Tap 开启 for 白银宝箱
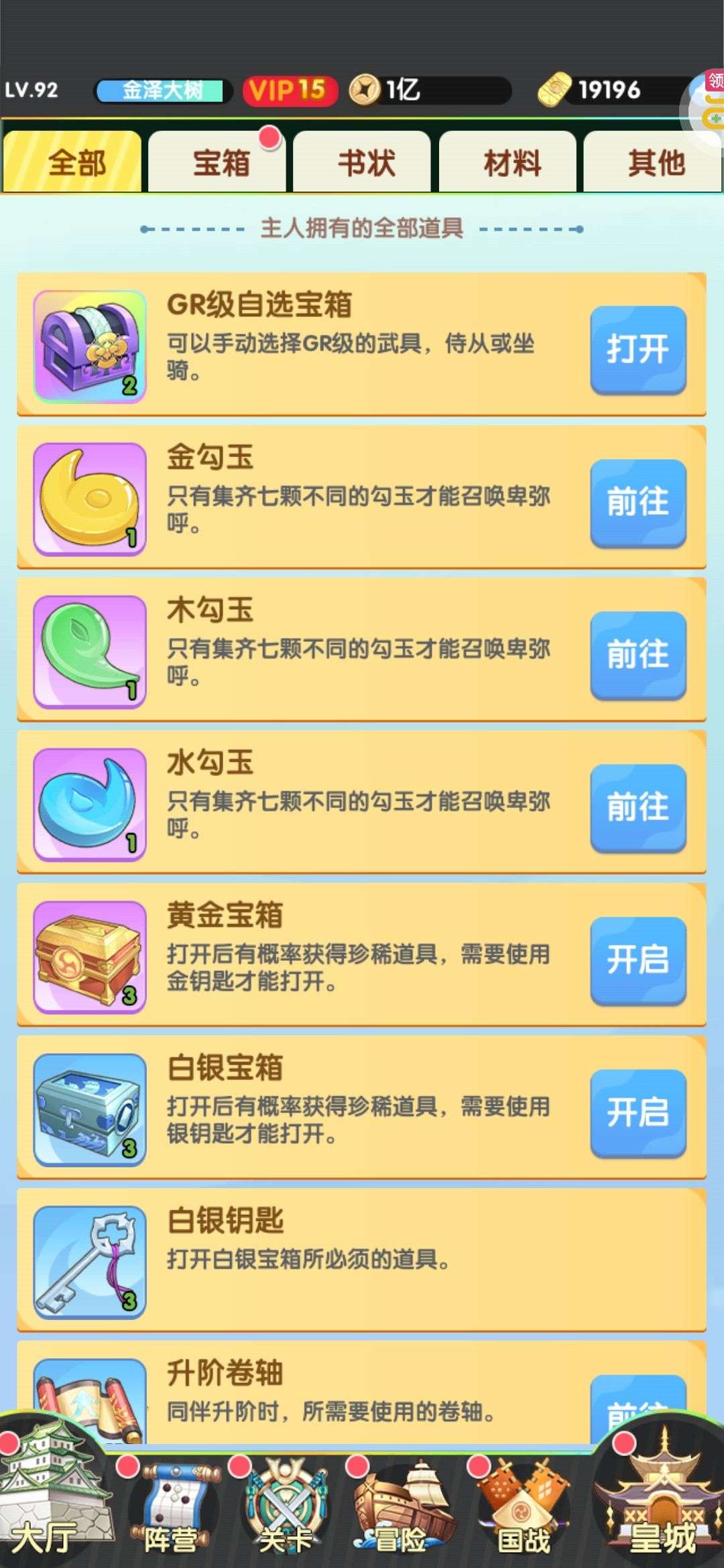This screenshot has width=724, height=1568. coord(638,1112)
